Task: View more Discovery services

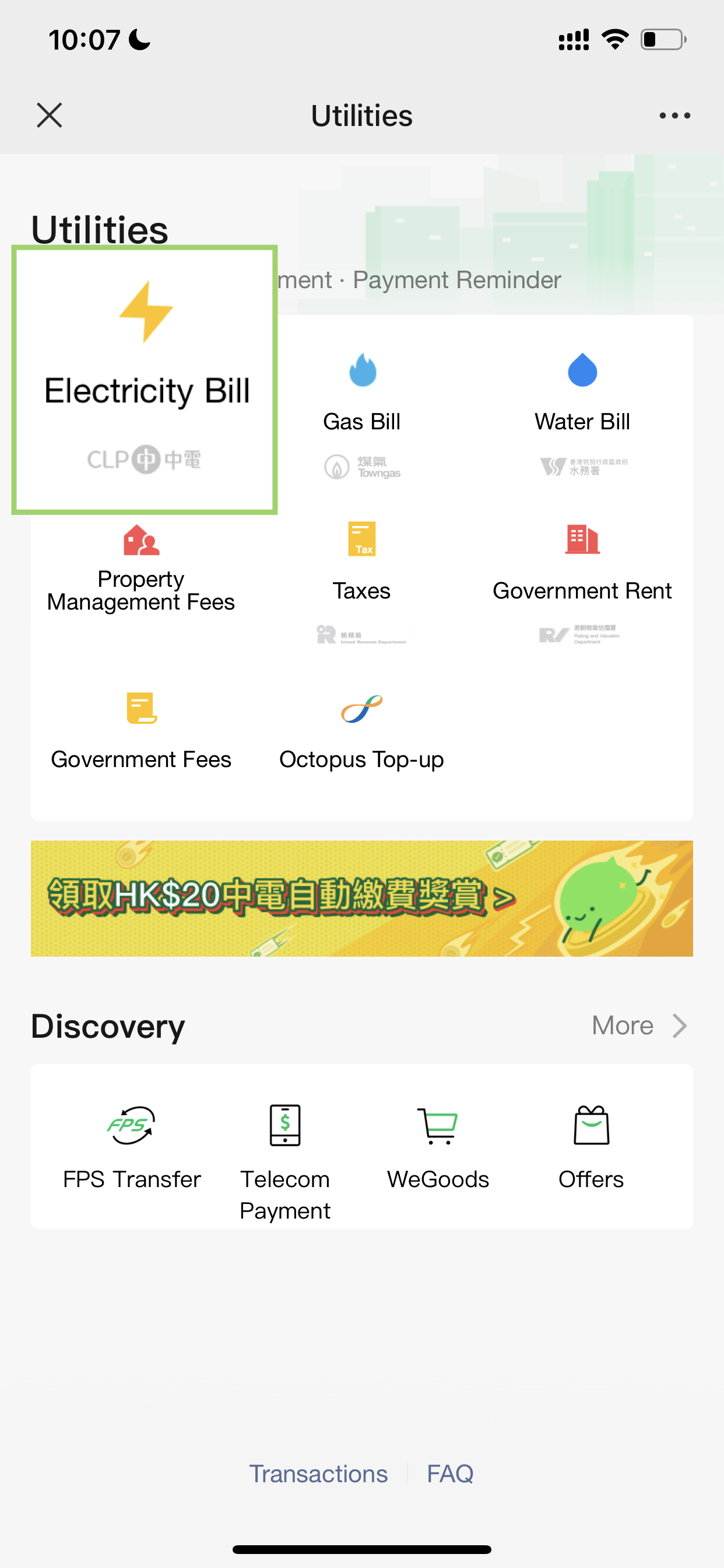Action: click(639, 1025)
